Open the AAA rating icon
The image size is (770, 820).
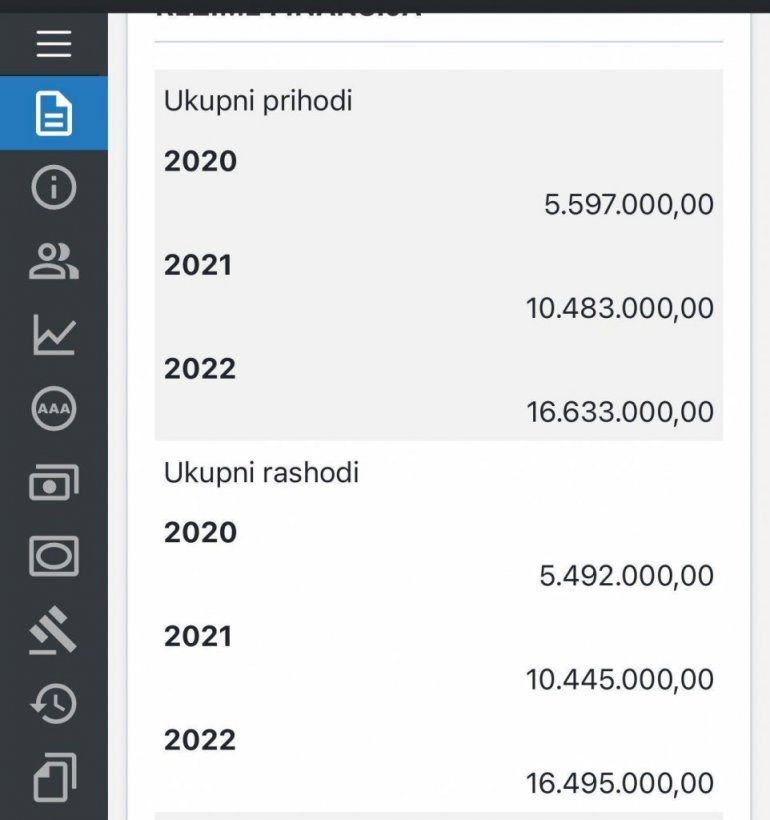54,409
